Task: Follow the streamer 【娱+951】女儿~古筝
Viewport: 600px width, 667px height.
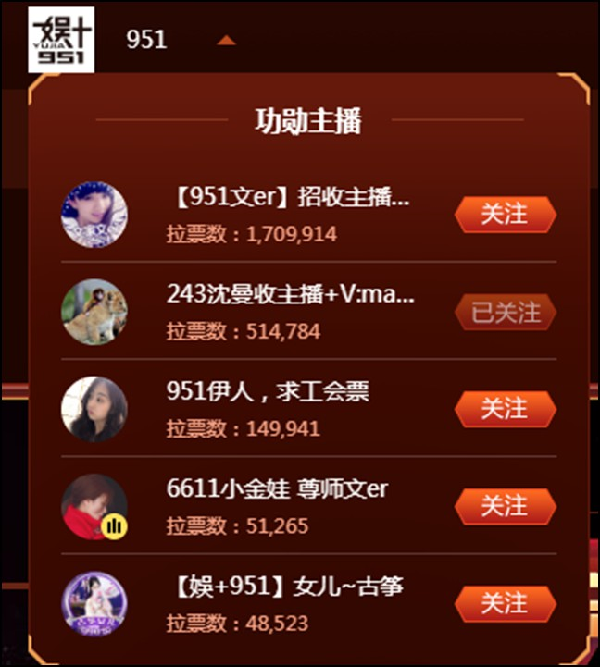Action: tap(505, 603)
